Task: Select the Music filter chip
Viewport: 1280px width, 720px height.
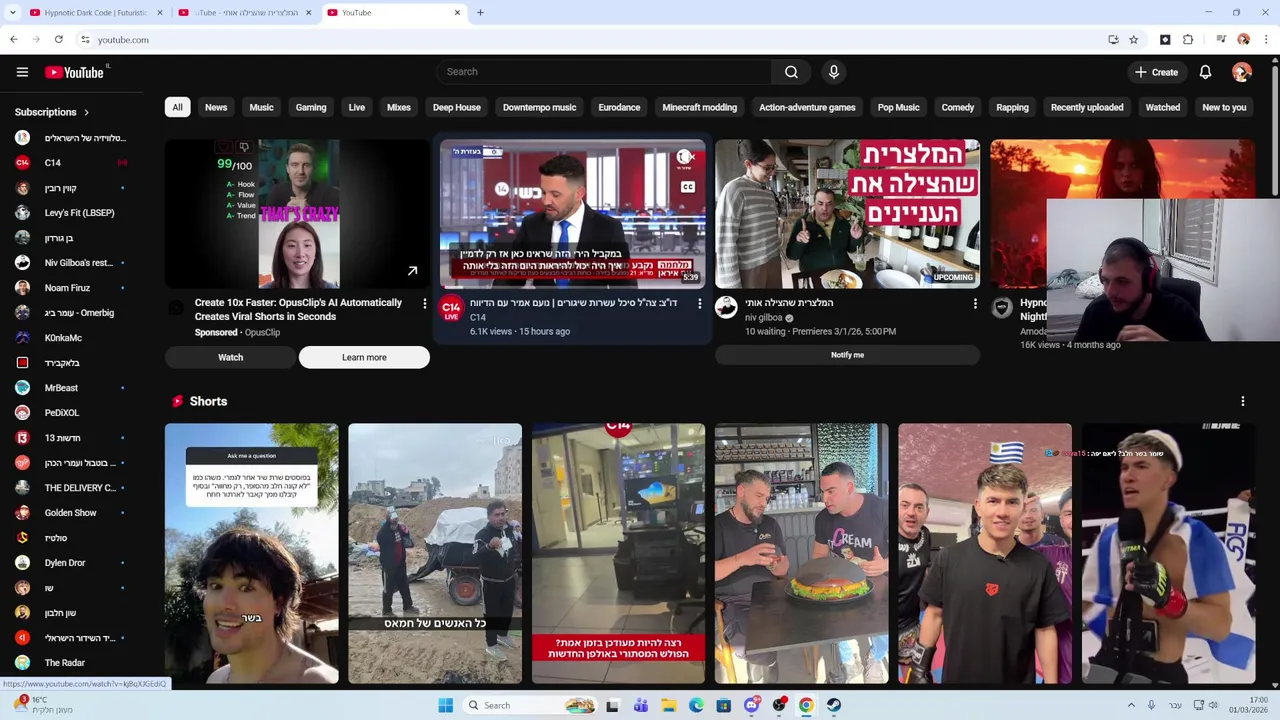Action: [x=261, y=107]
